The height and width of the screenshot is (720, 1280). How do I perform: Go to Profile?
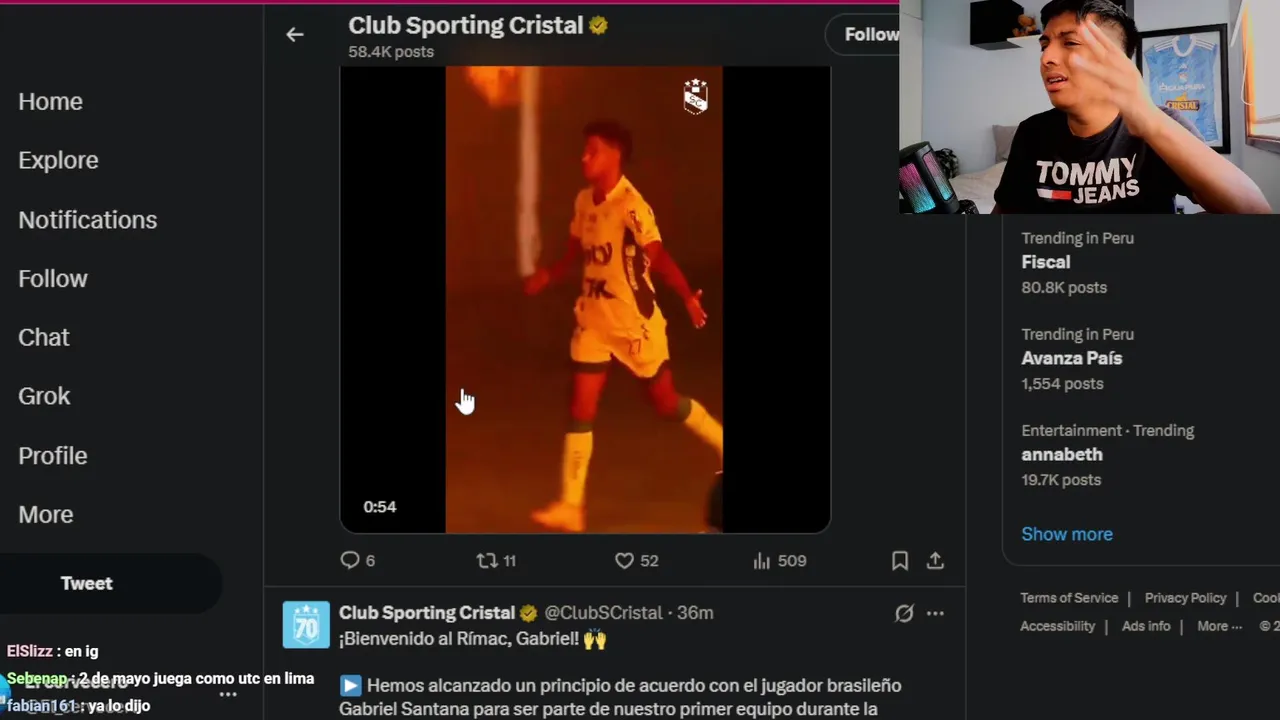coord(52,456)
